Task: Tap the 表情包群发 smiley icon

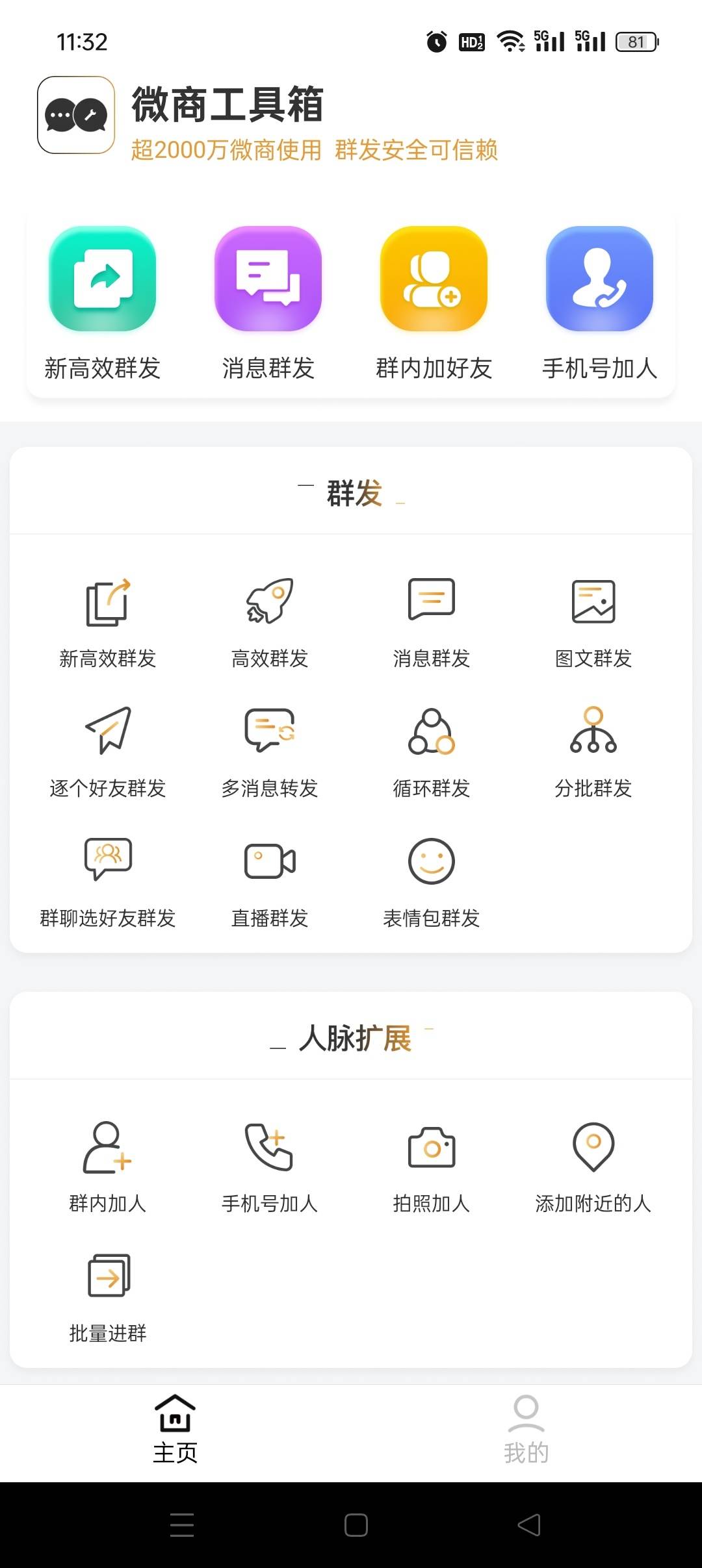Action: coord(431,861)
